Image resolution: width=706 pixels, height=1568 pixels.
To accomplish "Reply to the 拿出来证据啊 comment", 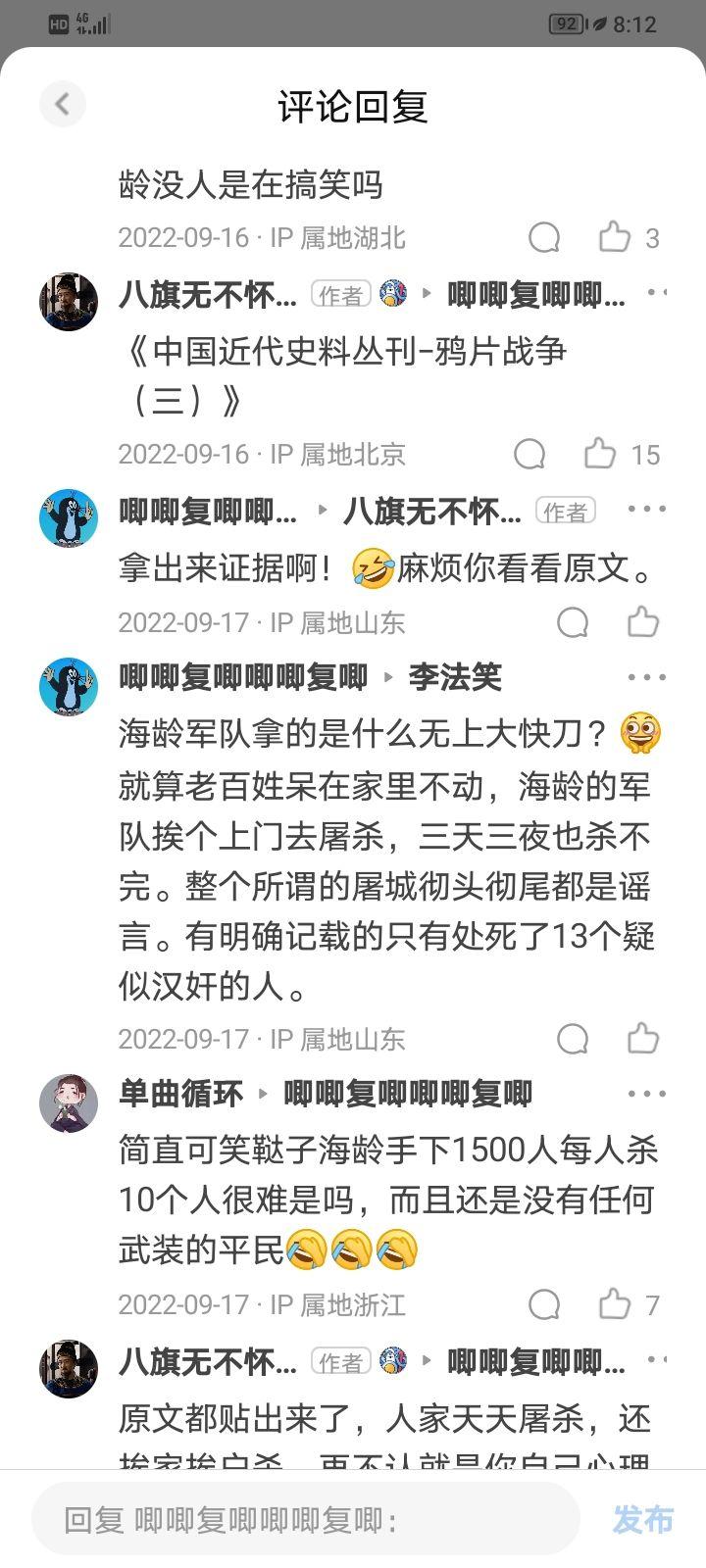I will click(x=573, y=622).
